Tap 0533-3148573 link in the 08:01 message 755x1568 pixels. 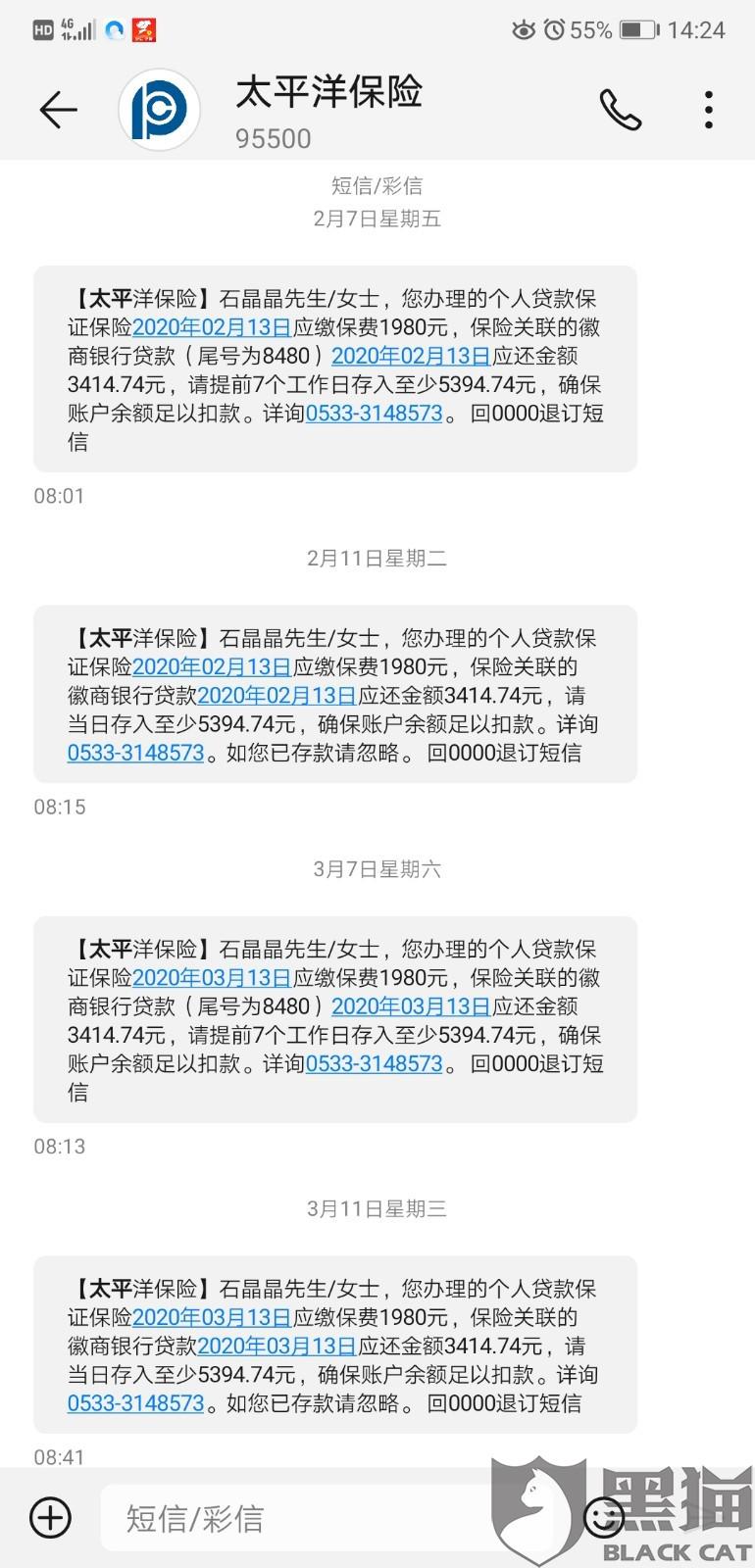375,414
